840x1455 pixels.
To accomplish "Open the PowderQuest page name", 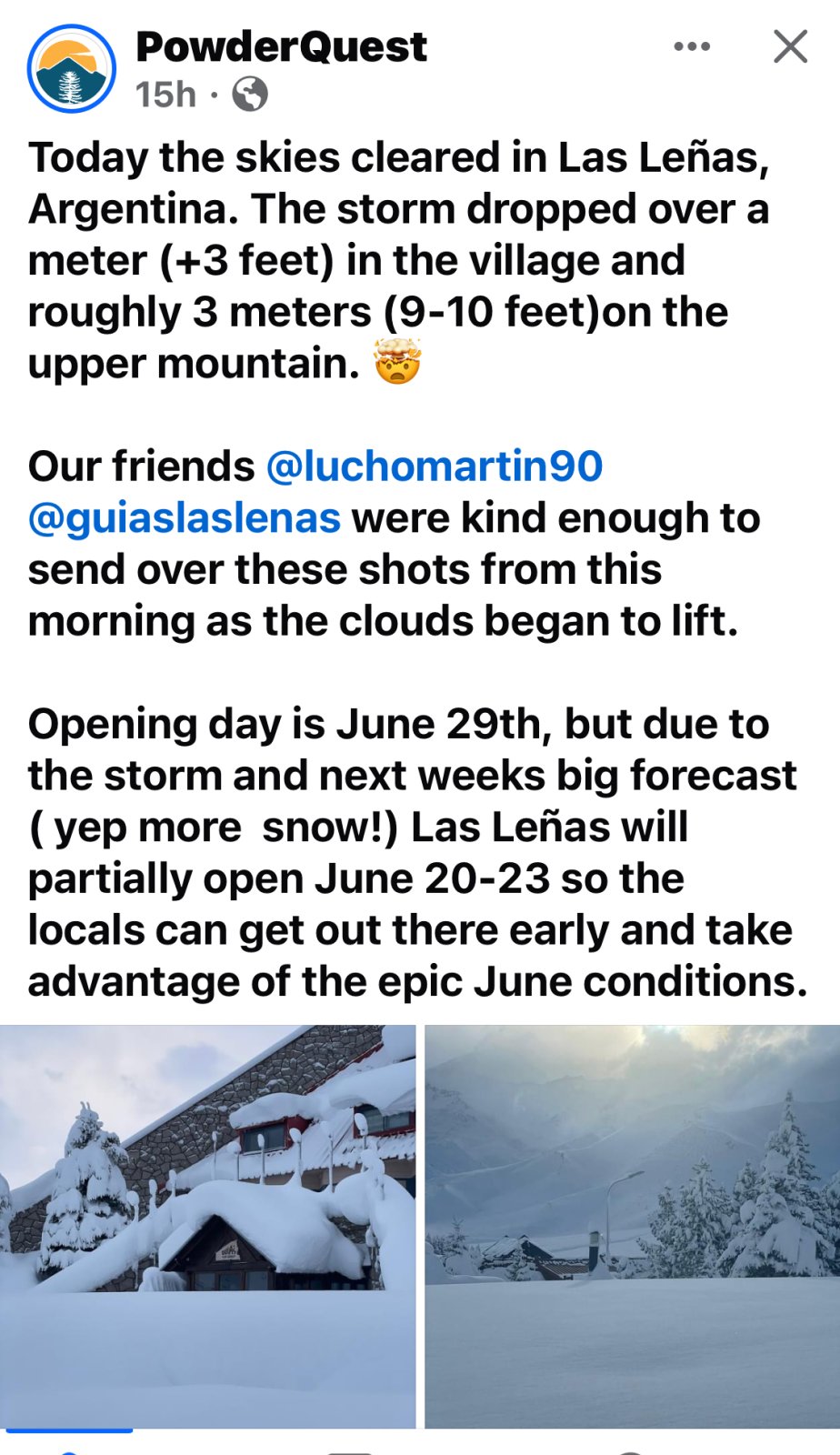I will point(281,46).
